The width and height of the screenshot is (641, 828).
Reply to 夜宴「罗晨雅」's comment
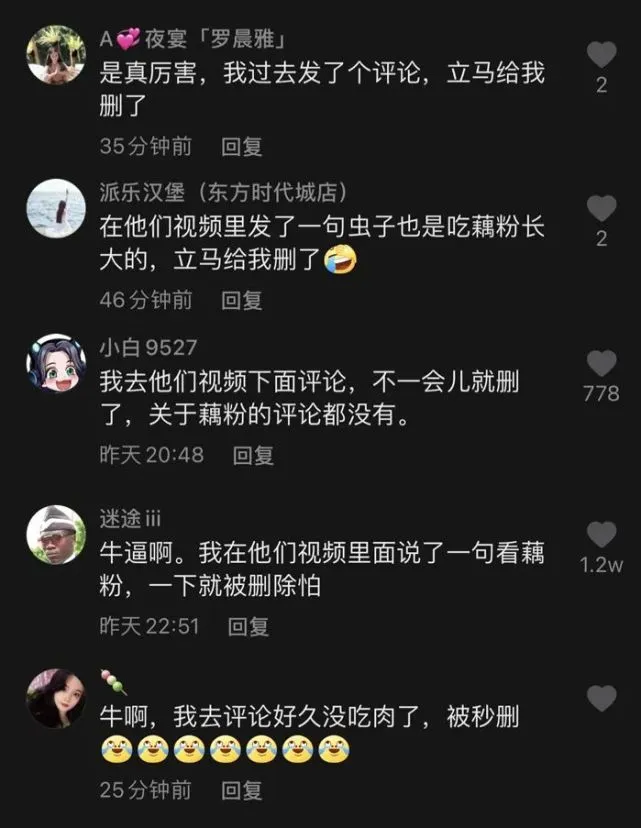[241, 146]
